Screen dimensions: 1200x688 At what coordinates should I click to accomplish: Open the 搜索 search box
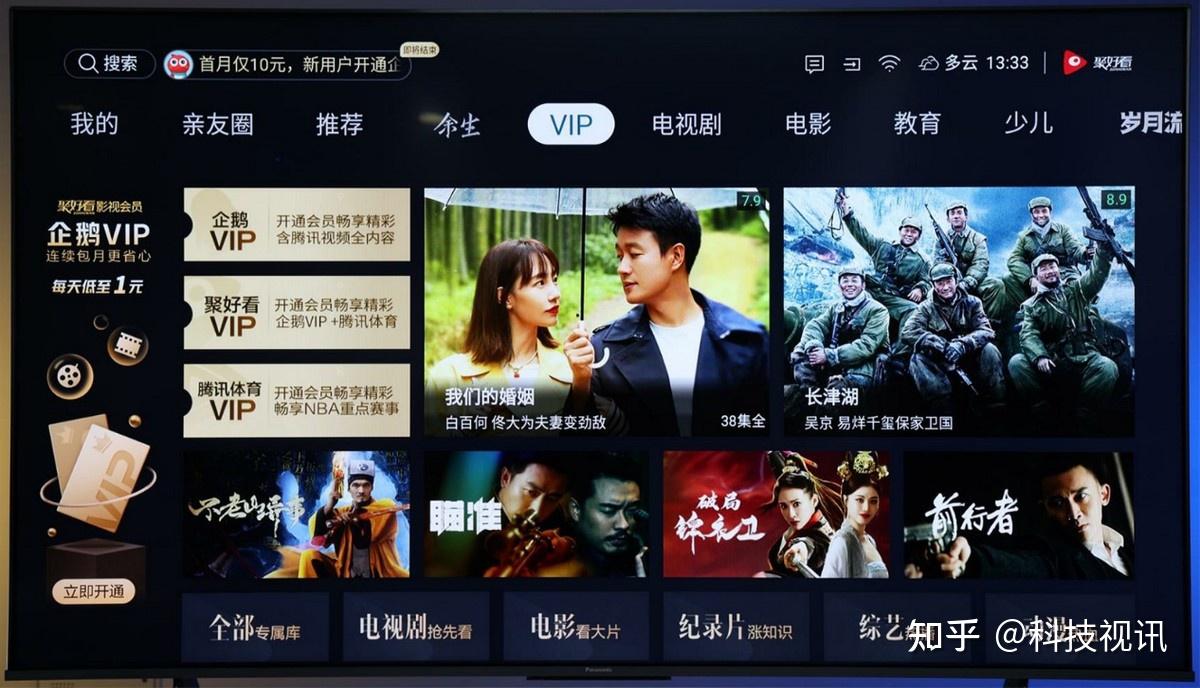point(110,64)
